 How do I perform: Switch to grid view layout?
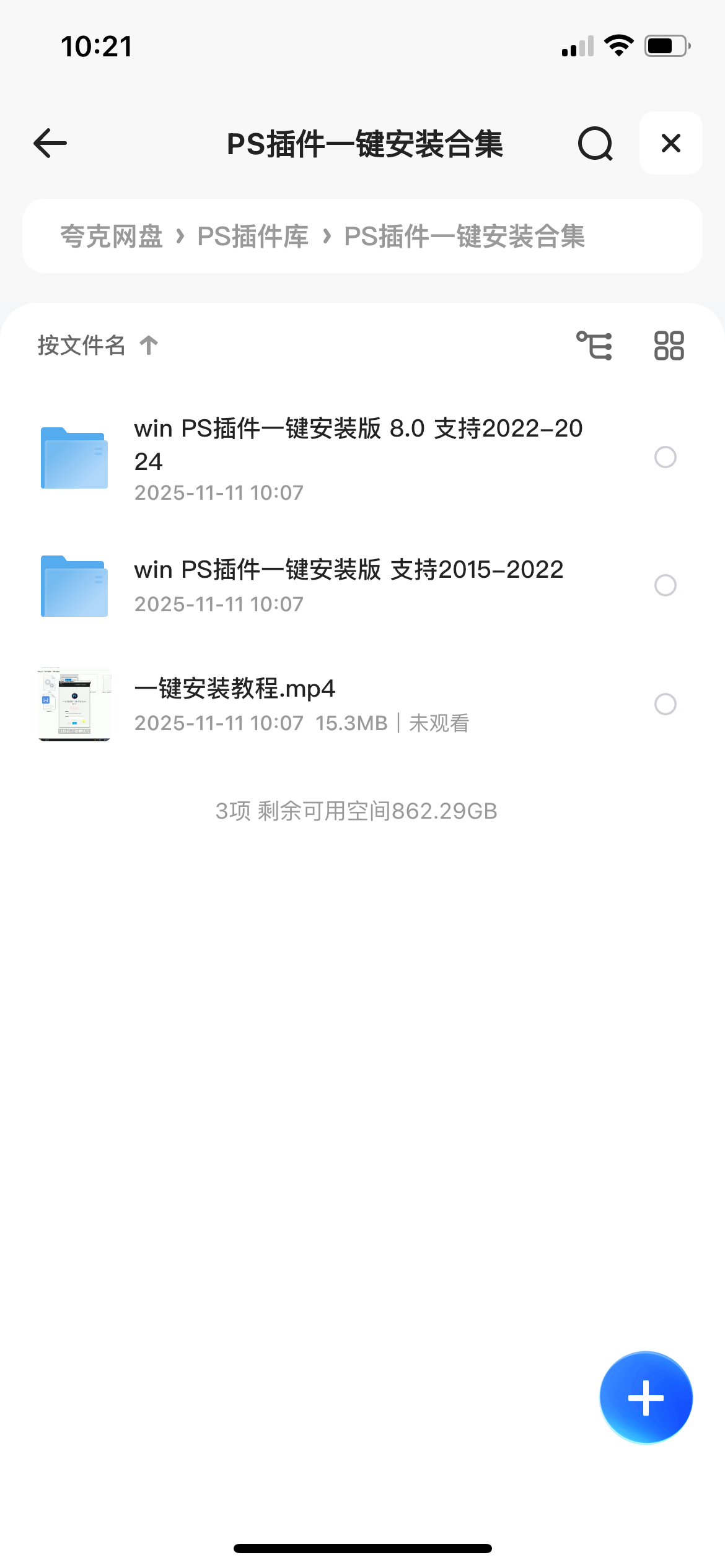669,346
